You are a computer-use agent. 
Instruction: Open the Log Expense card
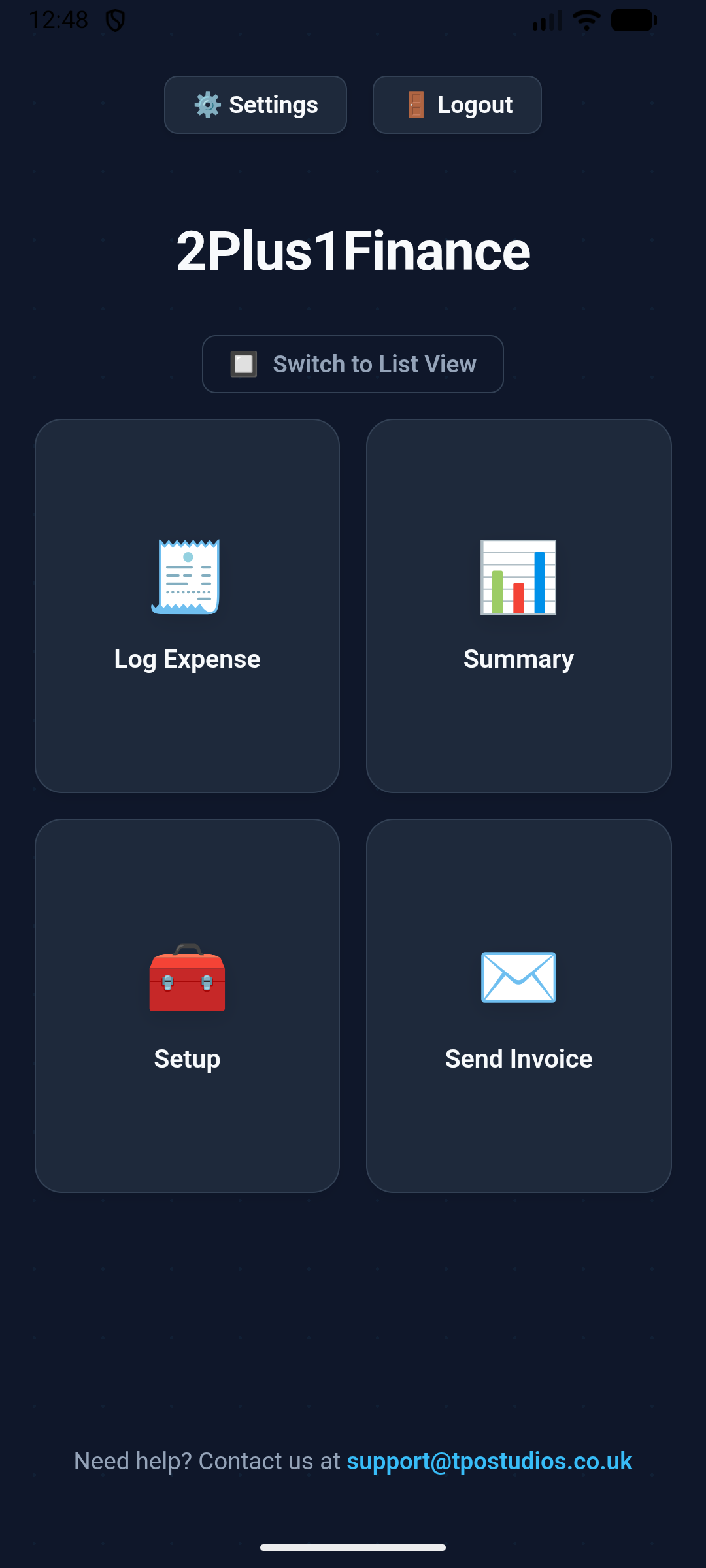coord(187,606)
